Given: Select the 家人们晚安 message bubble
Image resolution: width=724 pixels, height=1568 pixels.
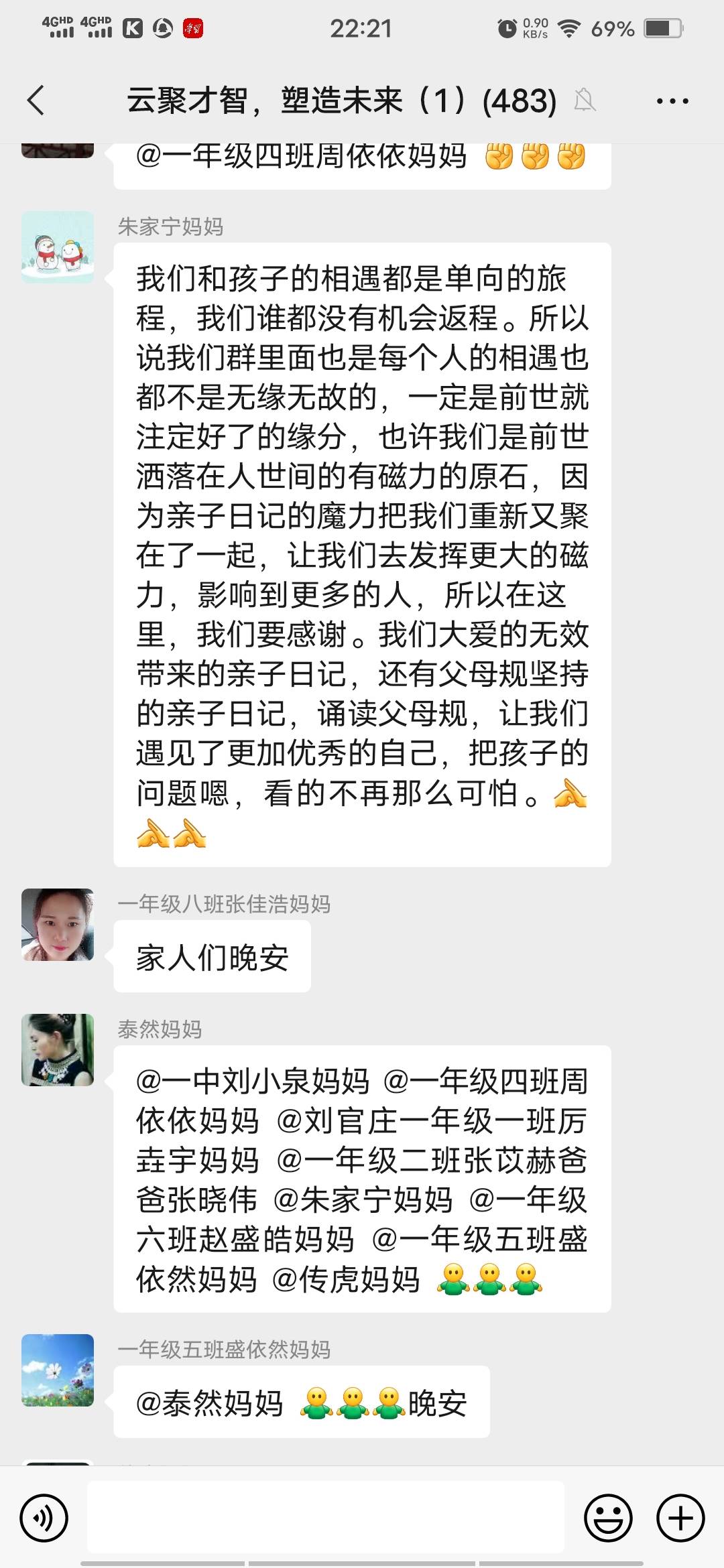Looking at the screenshot, I should [x=213, y=958].
